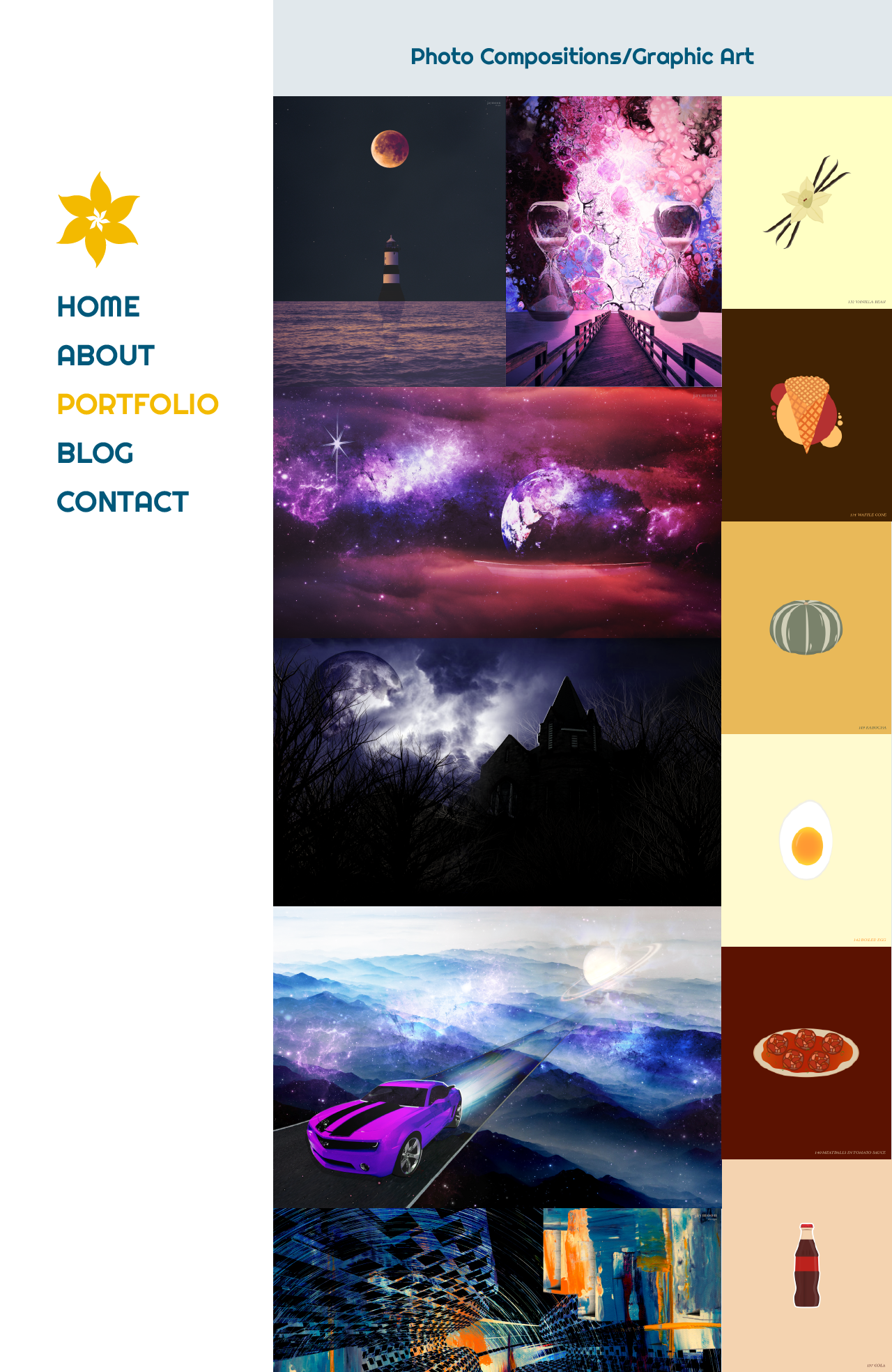The image size is (892, 1372).
Task: Open the boiled egg illustration
Action: pos(806,840)
